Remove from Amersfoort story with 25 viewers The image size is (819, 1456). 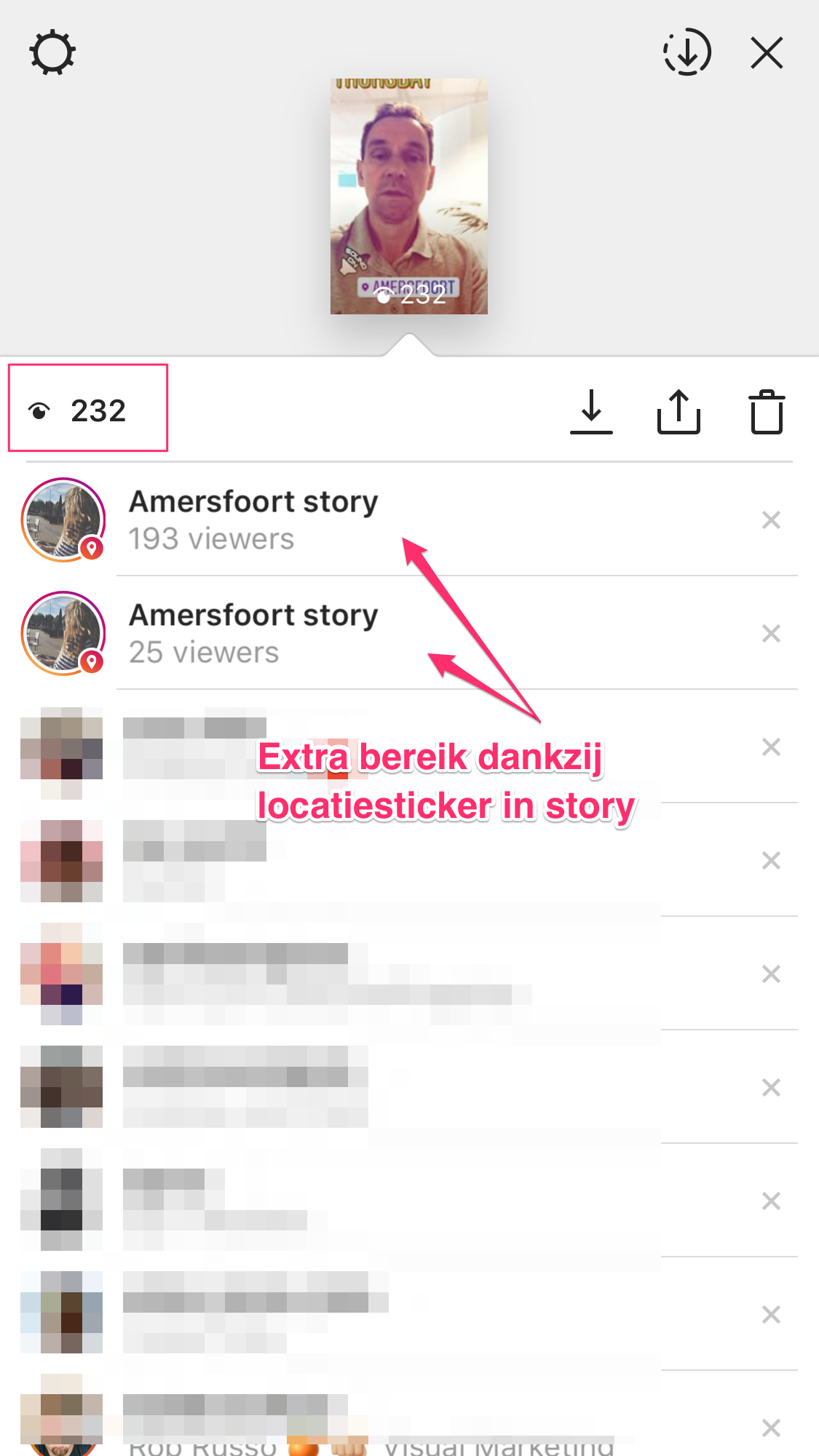point(771,634)
